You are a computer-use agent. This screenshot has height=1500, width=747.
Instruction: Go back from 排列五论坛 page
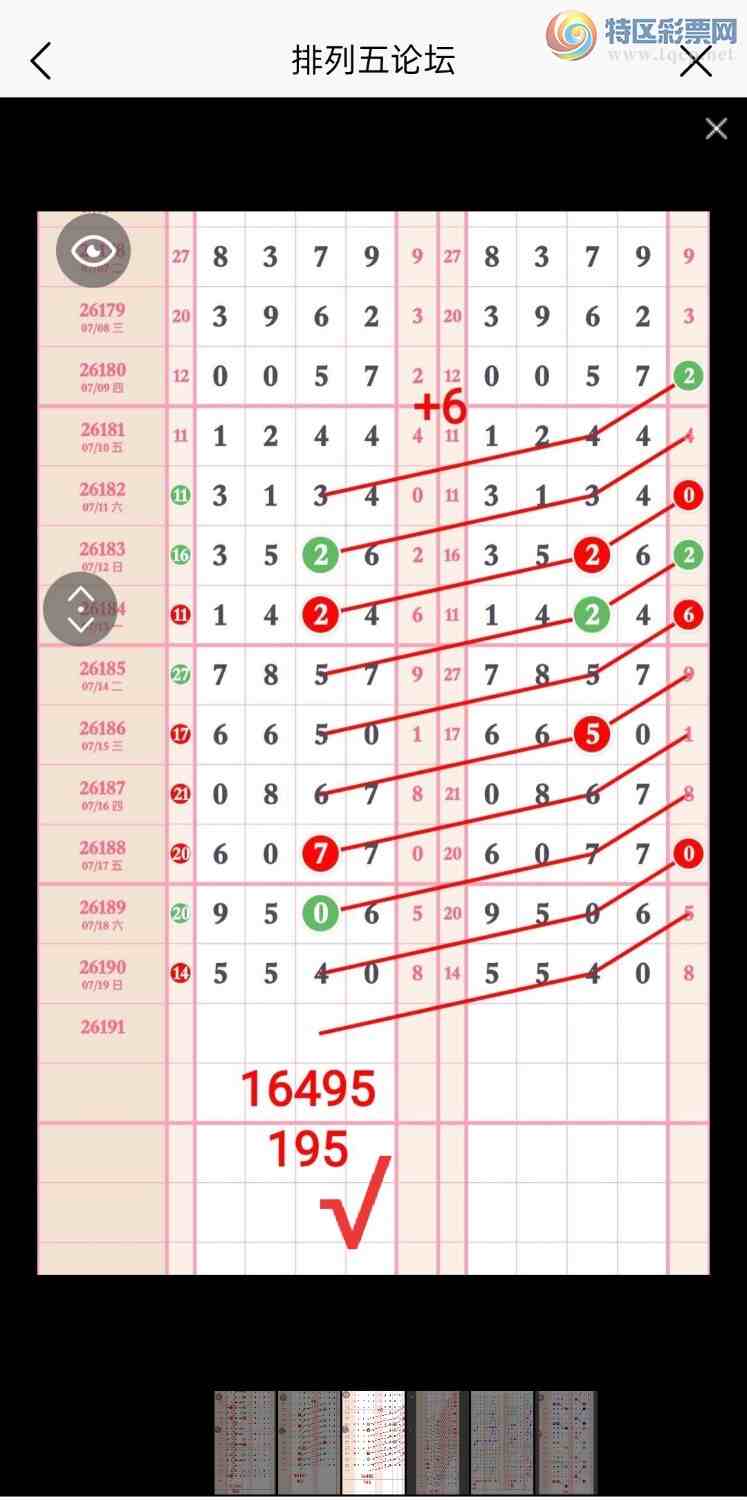pos(40,61)
